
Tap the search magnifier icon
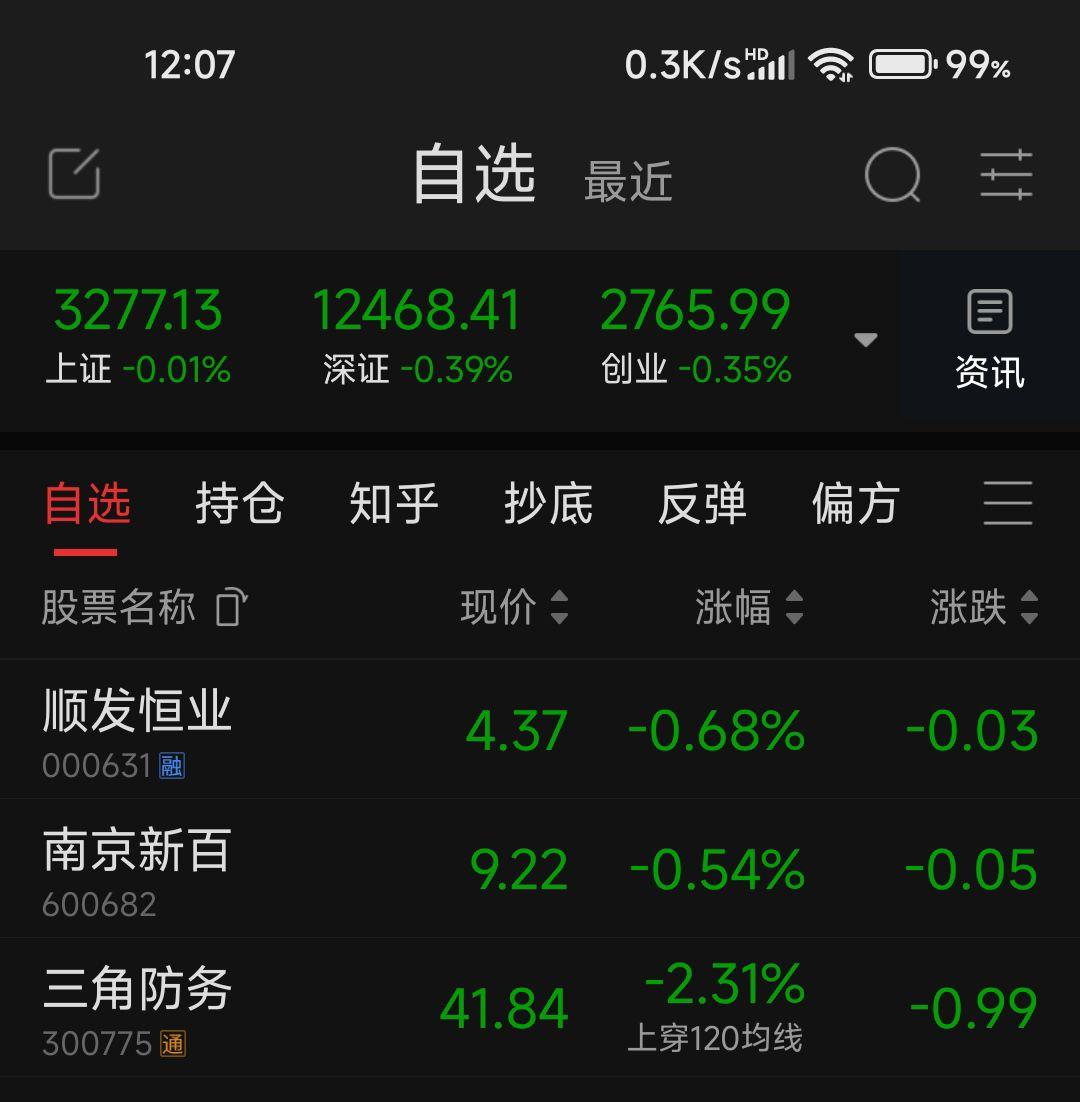[893, 172]
